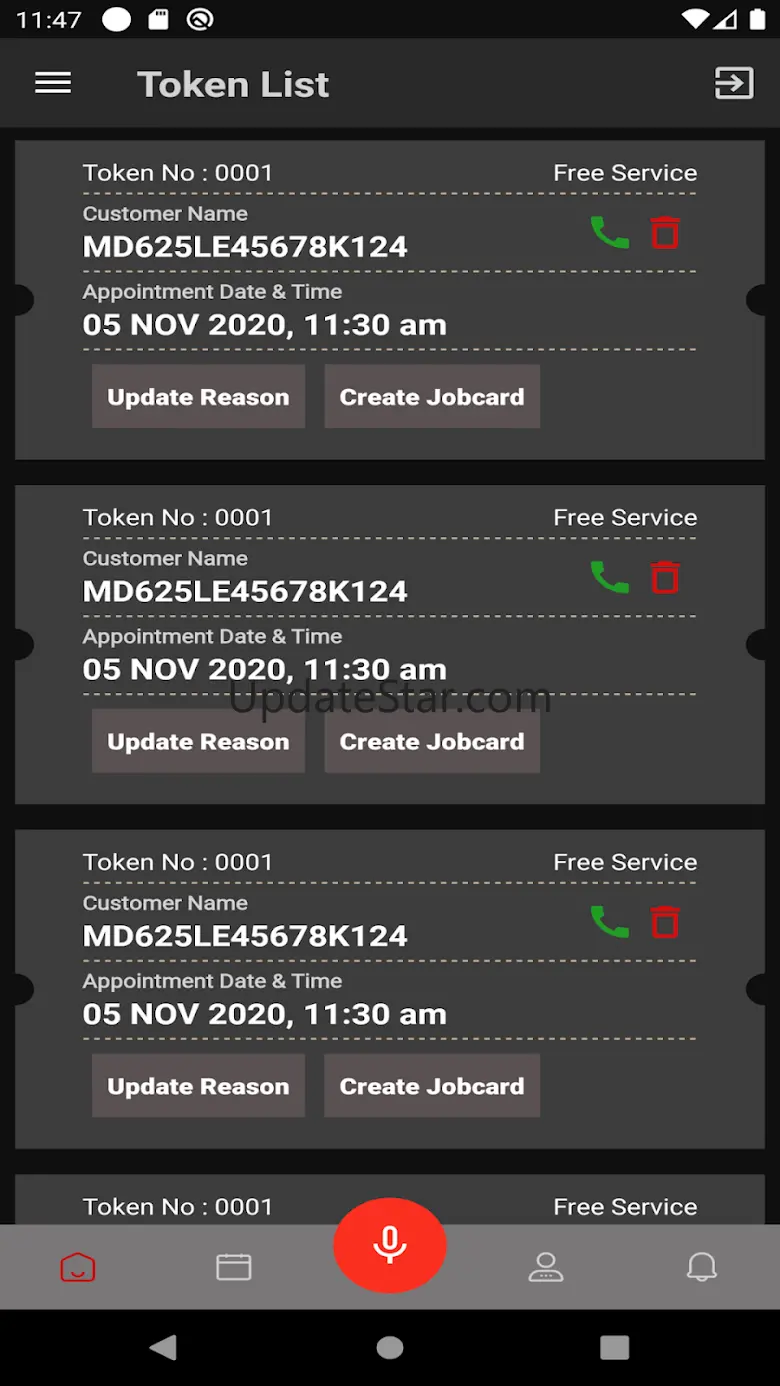This screenshot has height=1386, width=780.
Task: Select the red home tab in the bottom bar
Action: tap(78, 1267)
